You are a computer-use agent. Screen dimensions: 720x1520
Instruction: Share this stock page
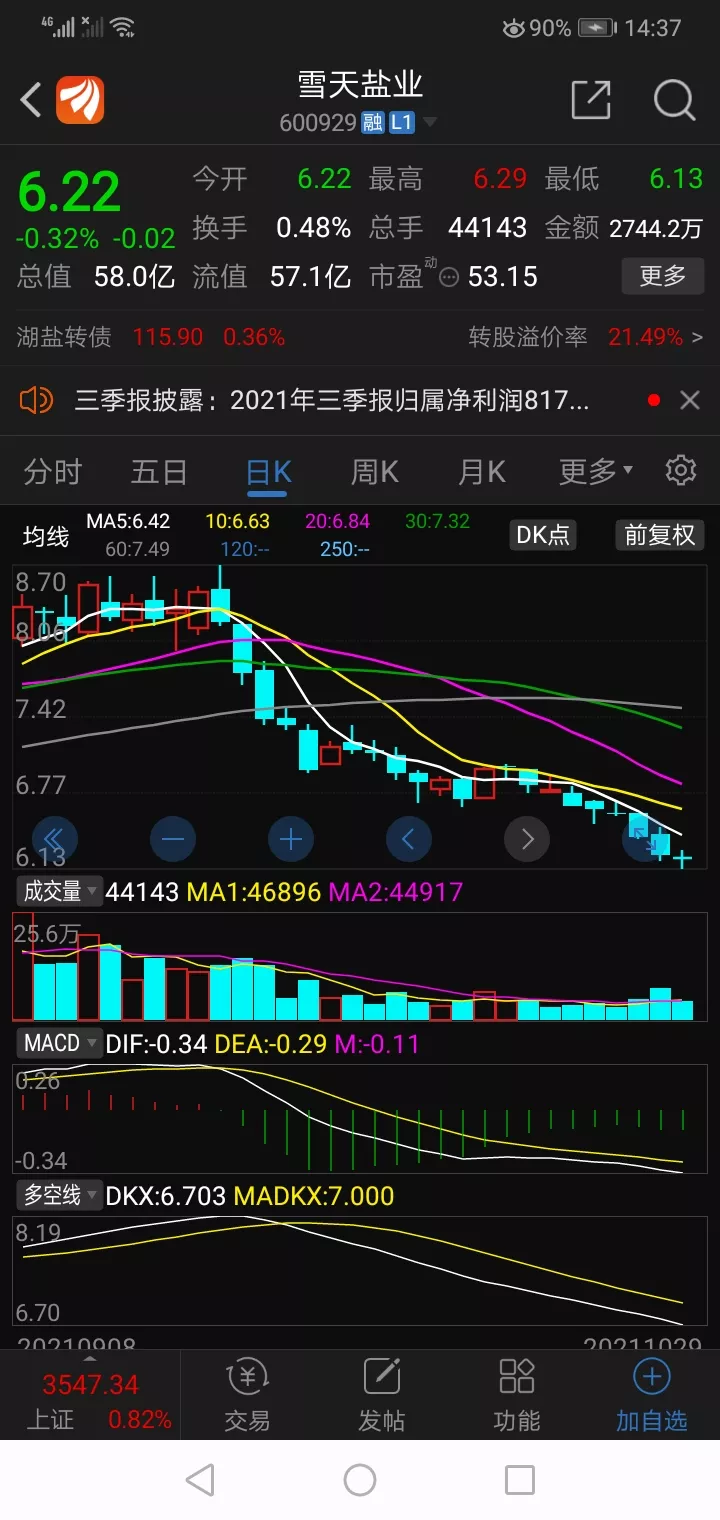590,100
